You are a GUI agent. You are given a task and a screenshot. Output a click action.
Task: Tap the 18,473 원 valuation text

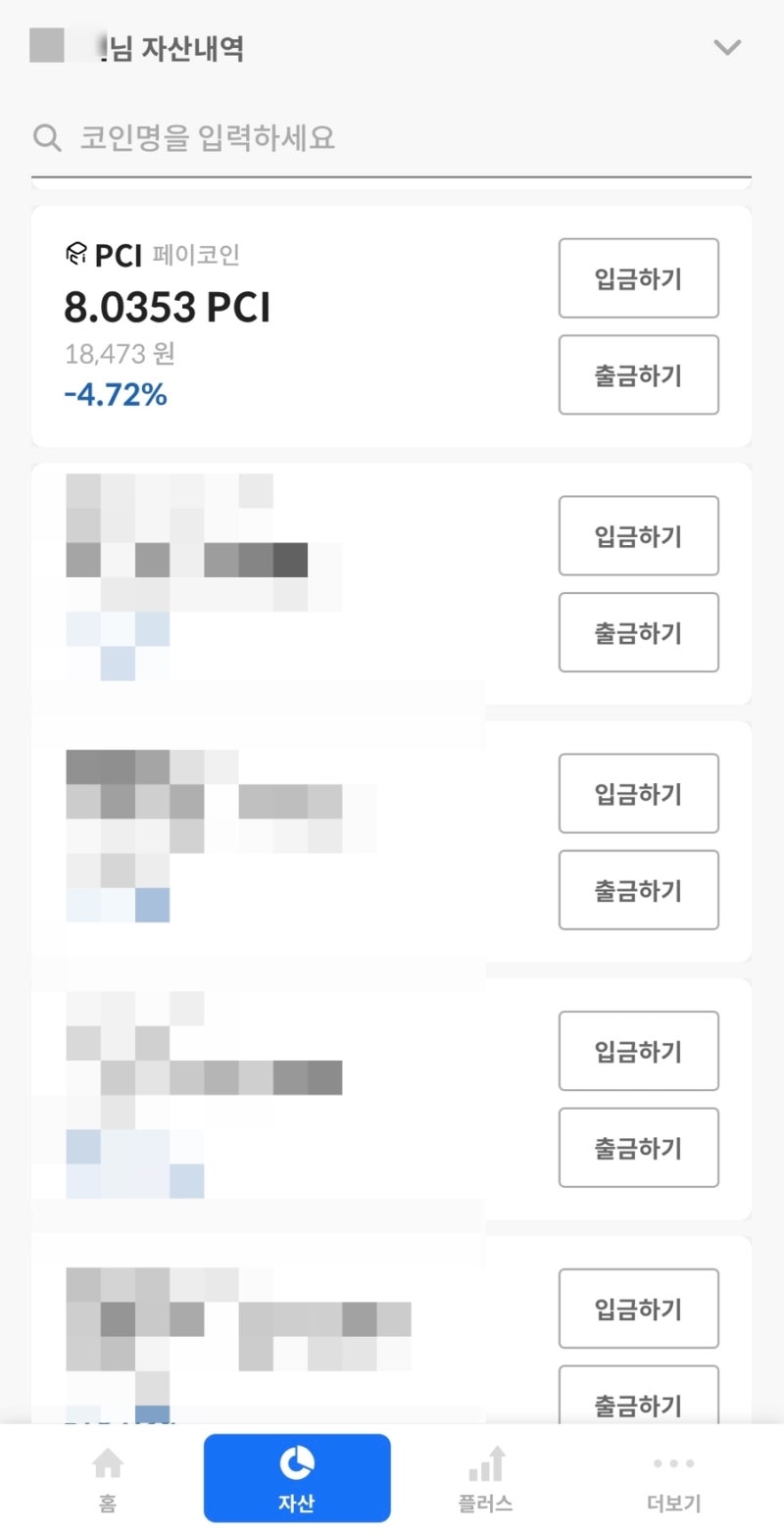[x=118, y=355]
